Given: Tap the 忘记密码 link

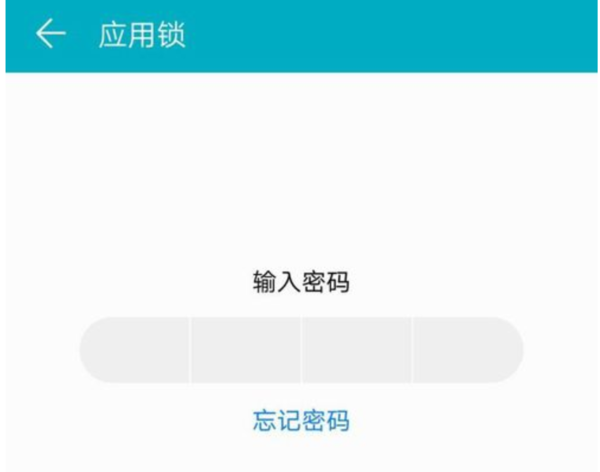Looking at the screenshot, I should [301, 420].
